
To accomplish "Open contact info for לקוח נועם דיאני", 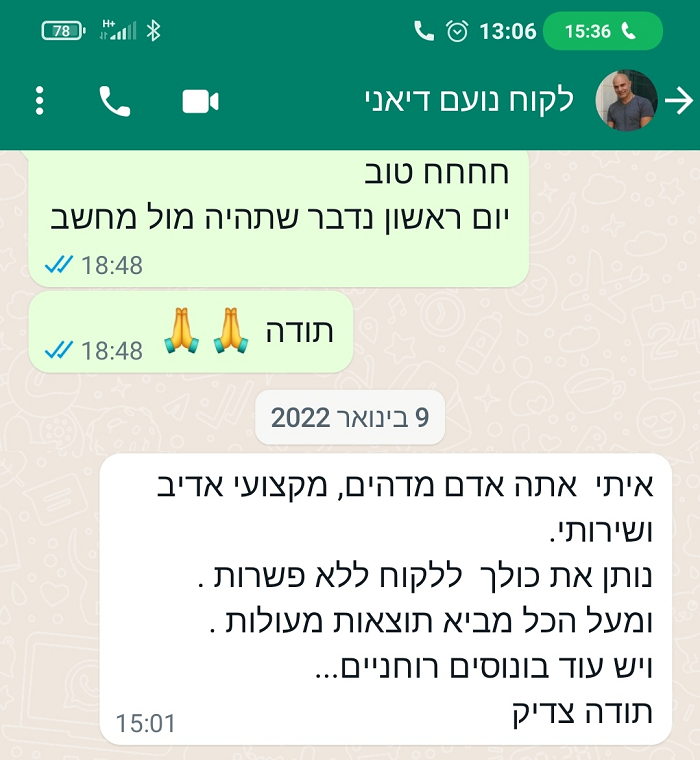I will 467,101.
